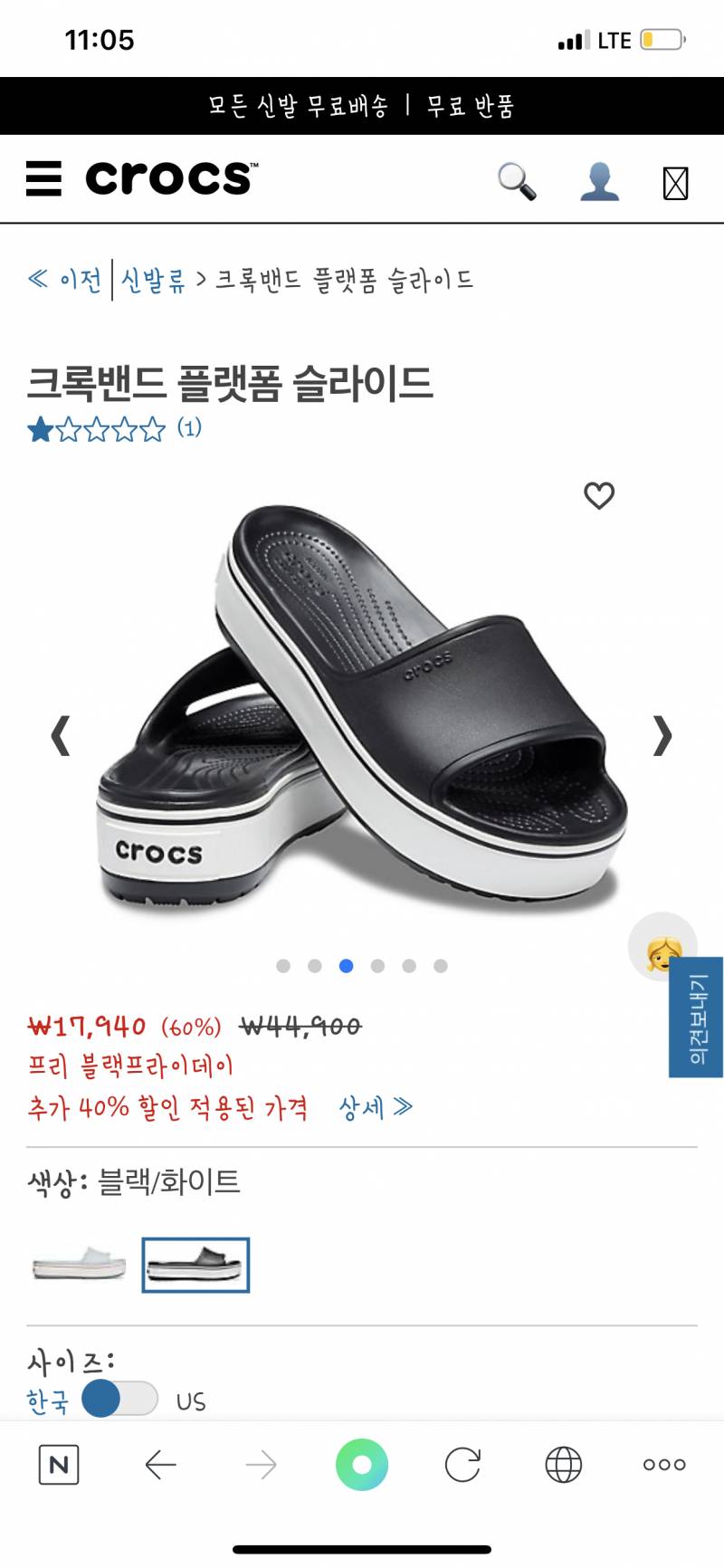Go back with the left carousel arrow
Screen dimensions: 724x1568
click(x=60, y=735)
